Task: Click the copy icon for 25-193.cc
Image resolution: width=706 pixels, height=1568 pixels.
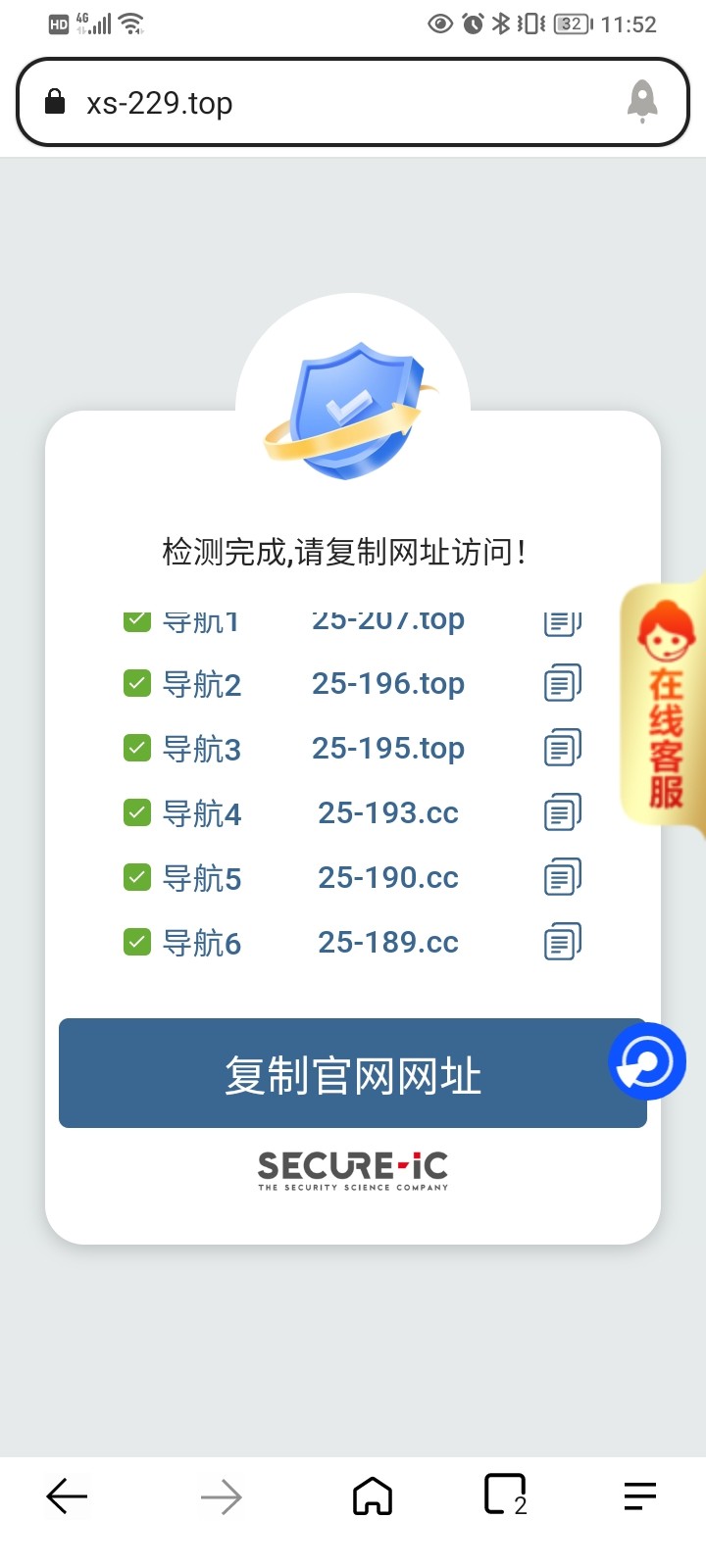Action: [560, 811]
